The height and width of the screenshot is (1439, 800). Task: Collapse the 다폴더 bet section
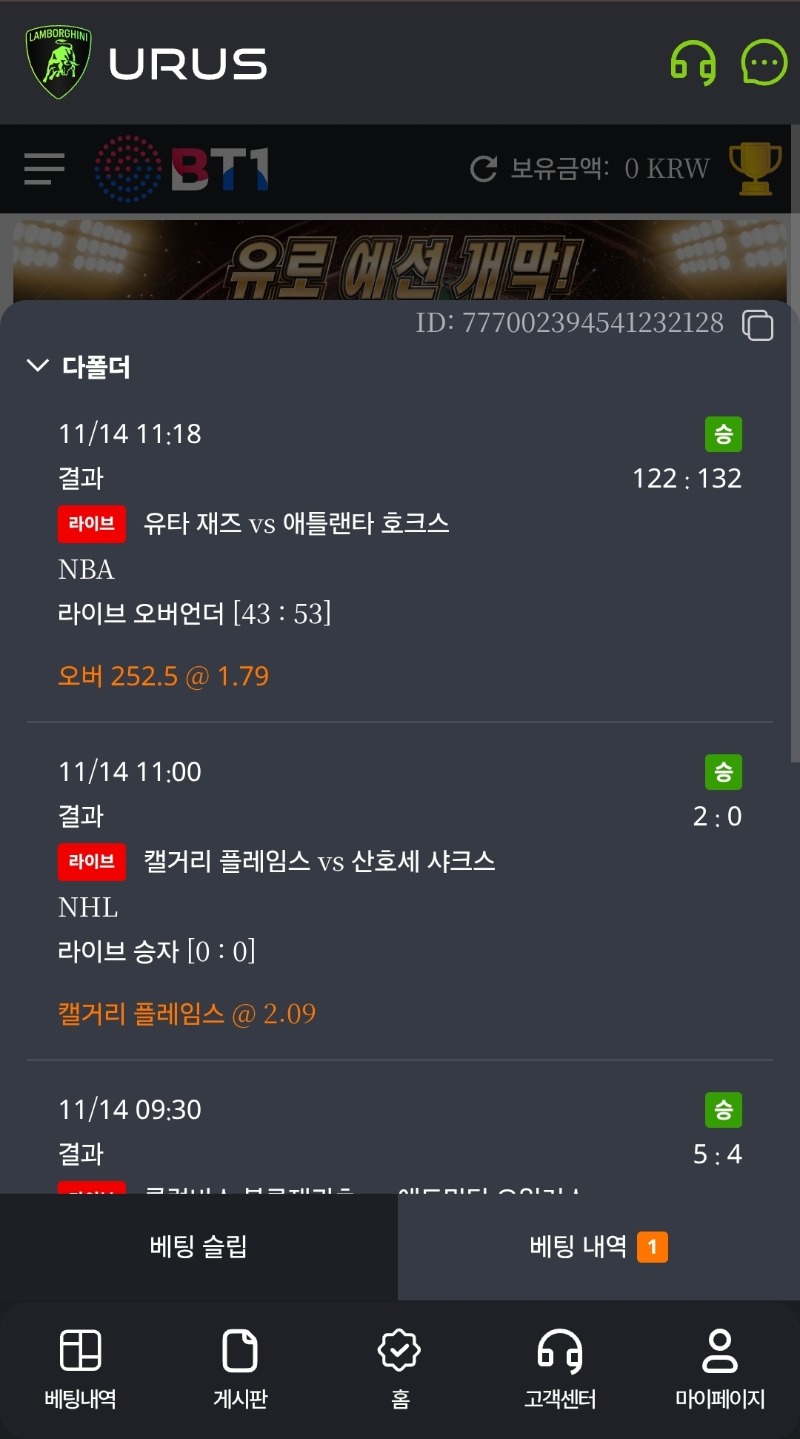pos(38,367)
